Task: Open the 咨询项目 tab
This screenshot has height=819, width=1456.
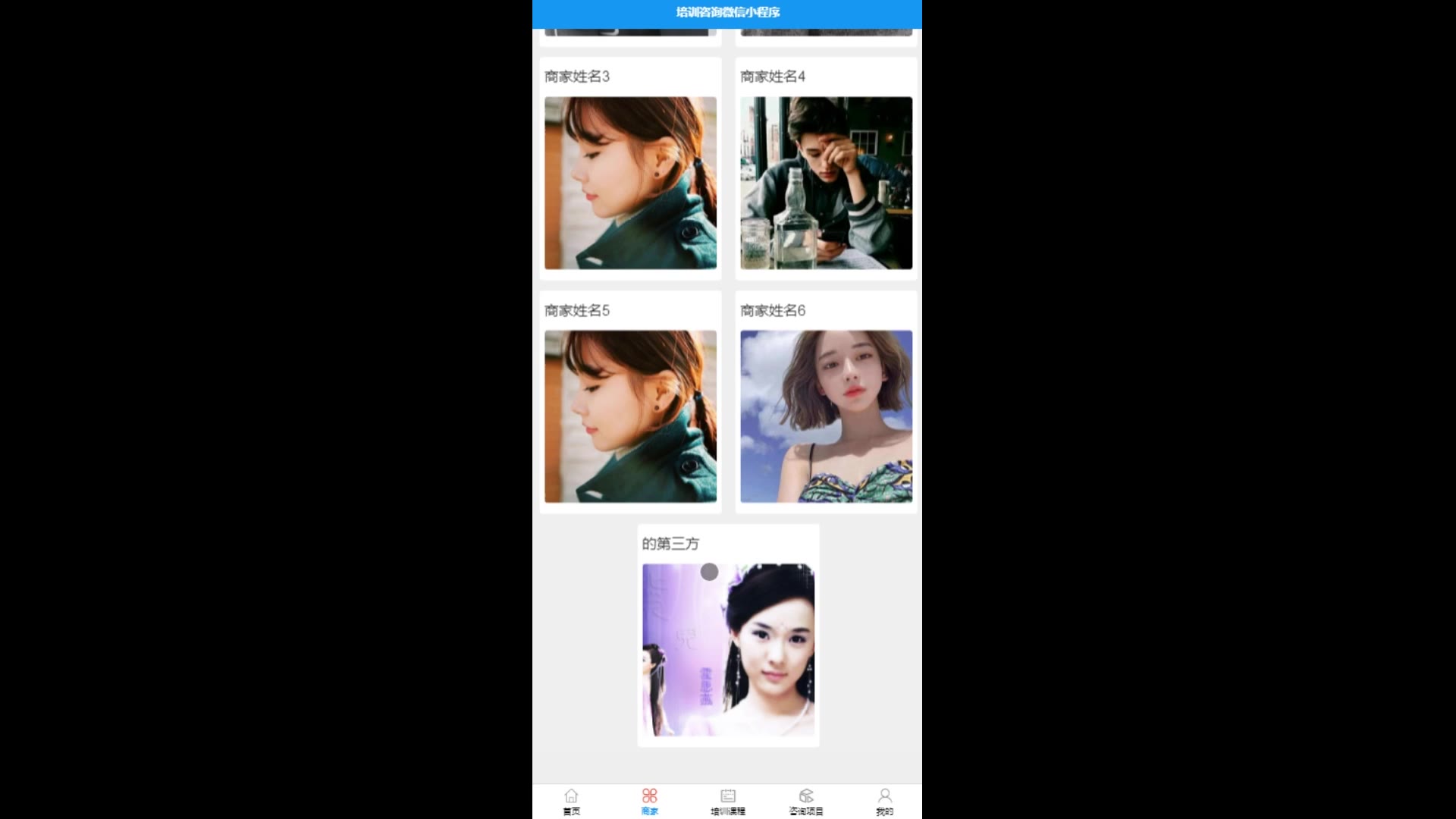Action: (806, 802)
